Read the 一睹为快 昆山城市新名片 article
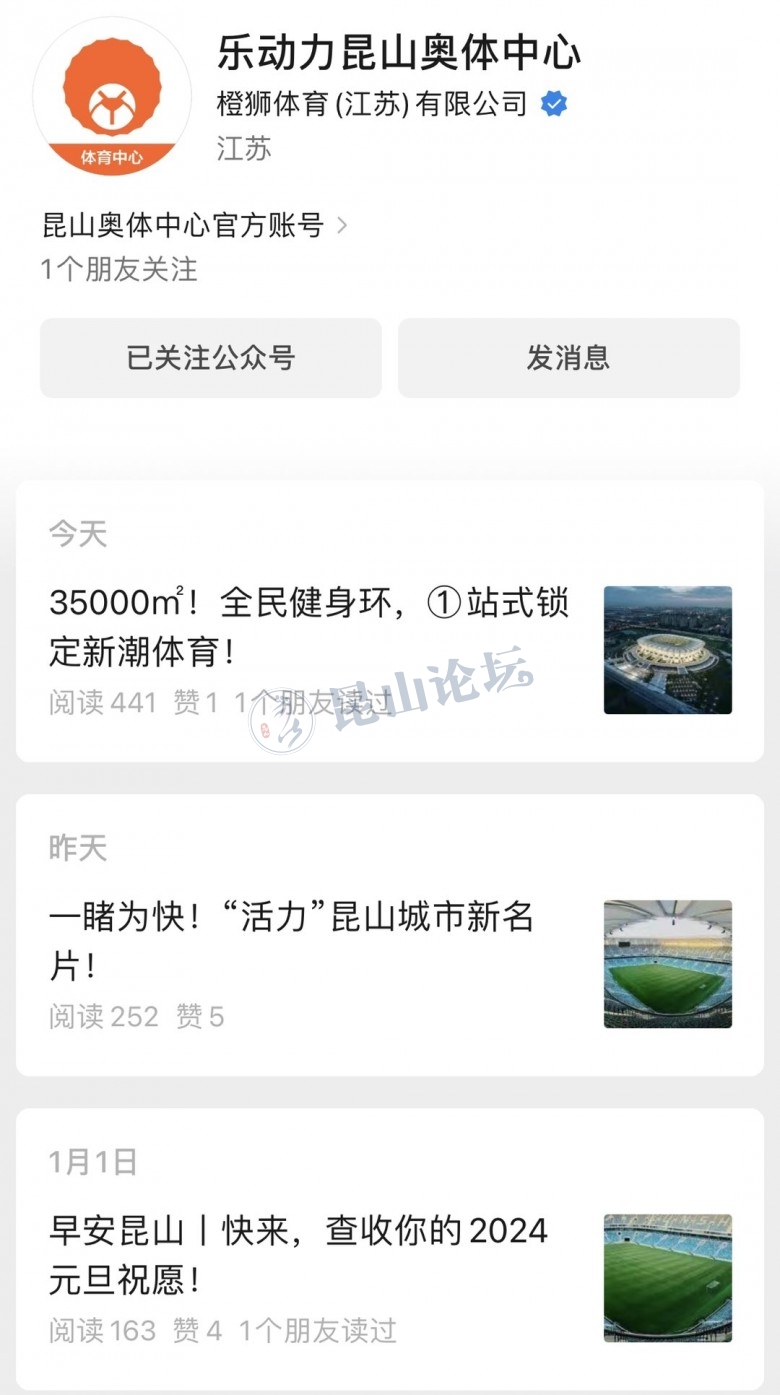Viewport: 780px width, 1395px height. 291,941
